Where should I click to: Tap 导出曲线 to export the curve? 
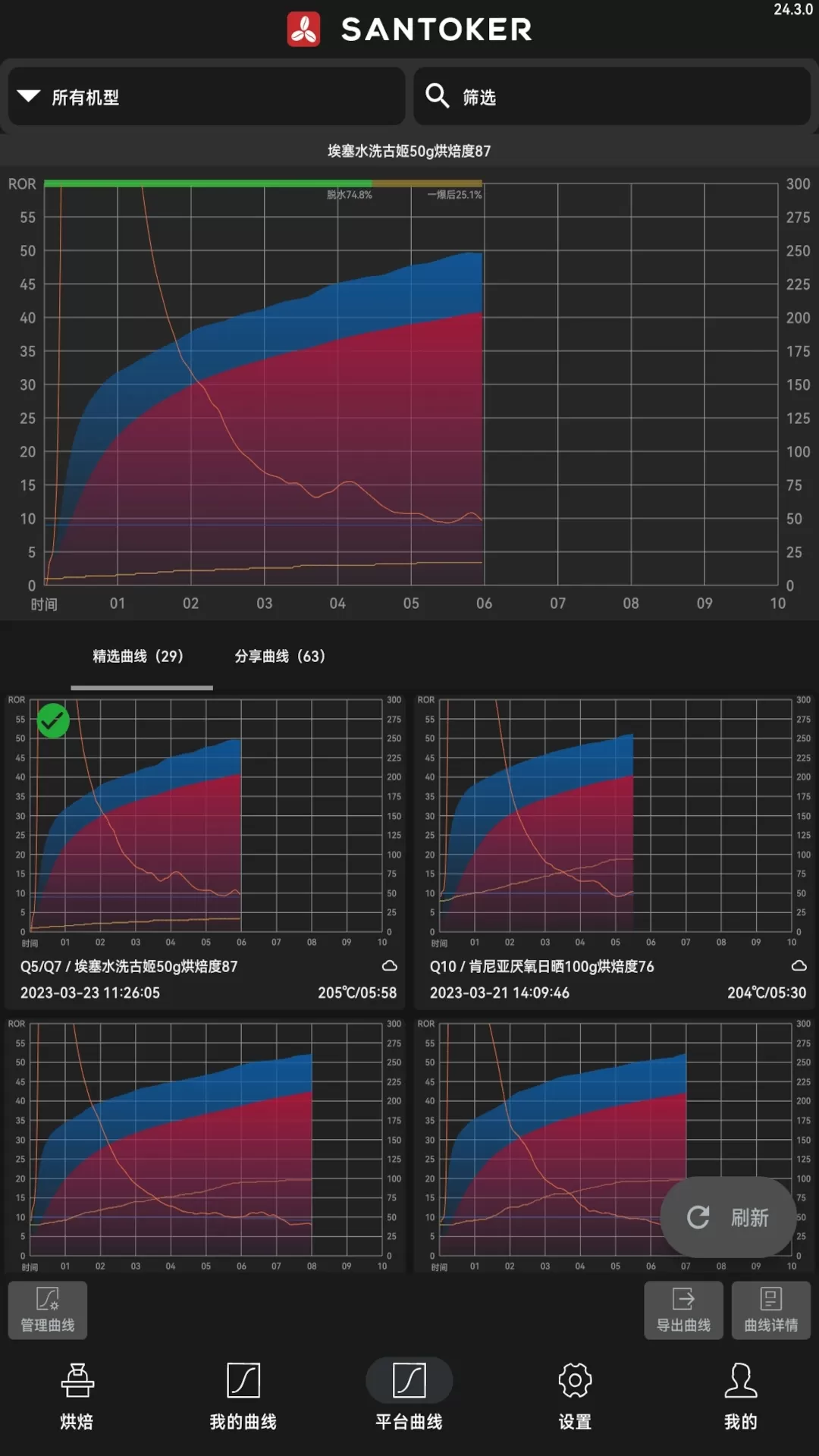pos(683,1310)
